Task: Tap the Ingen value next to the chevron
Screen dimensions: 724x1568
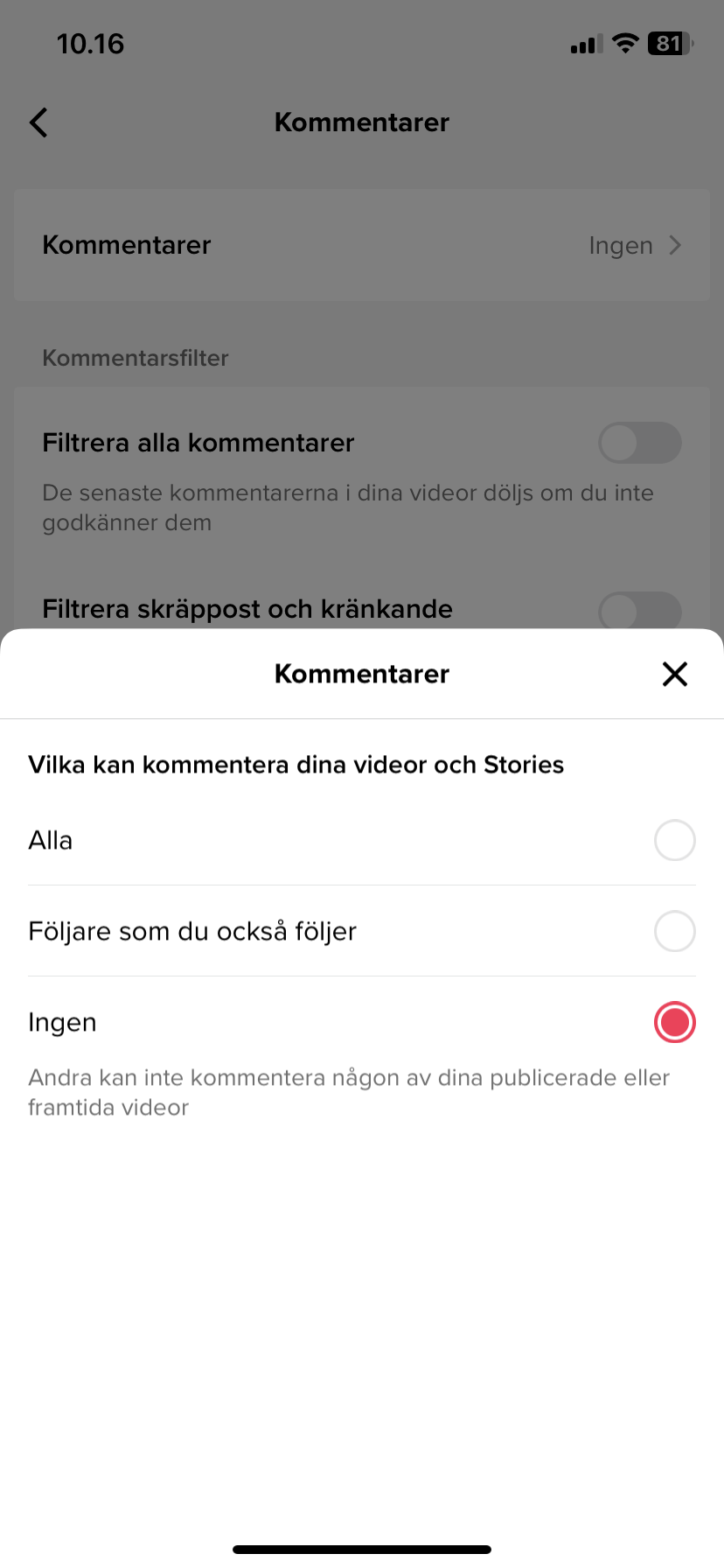Action: pyautogui.click(x=620, y=245)
